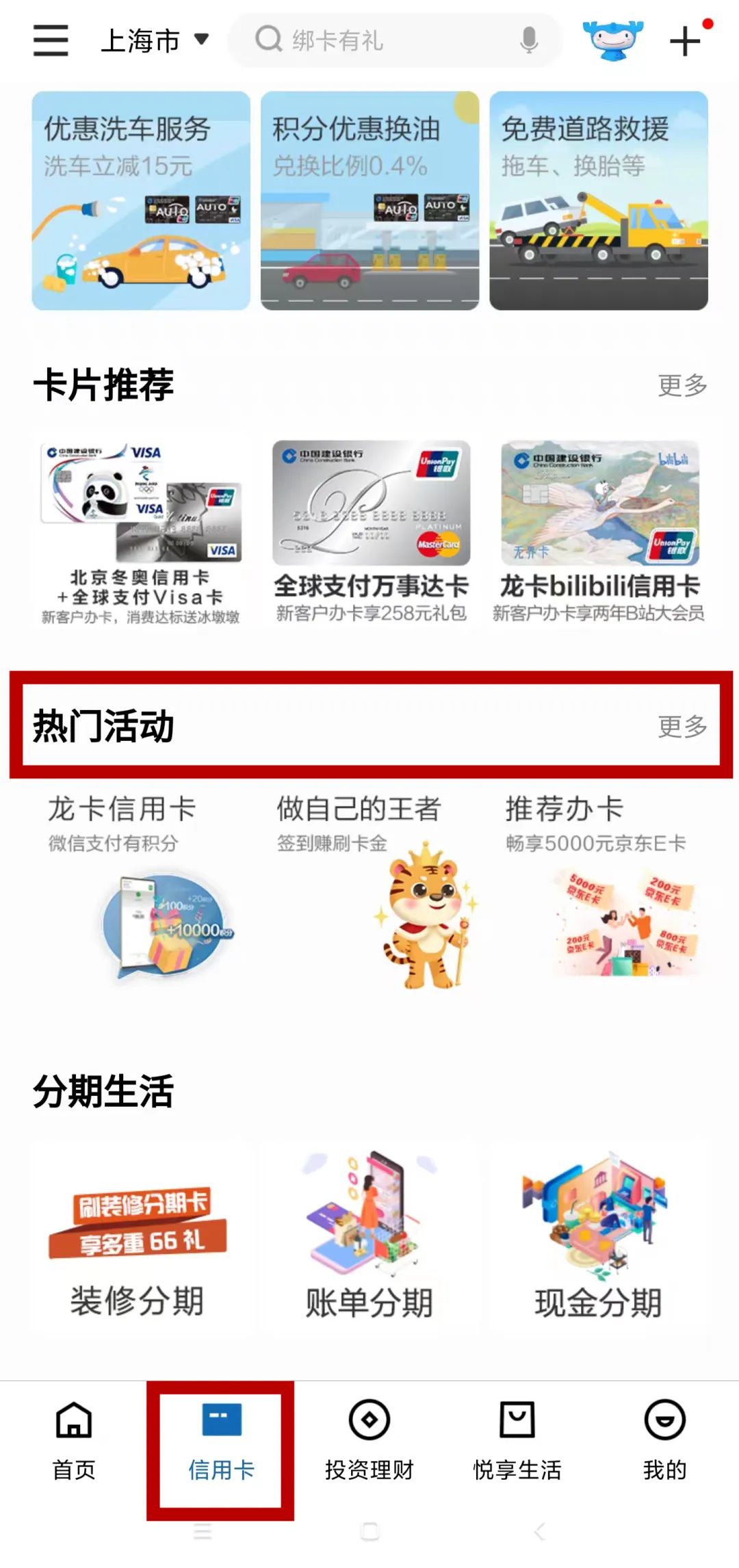View 免费道路救援 service
Viewport: 739px width, 1568px height.
pos(598,200)
